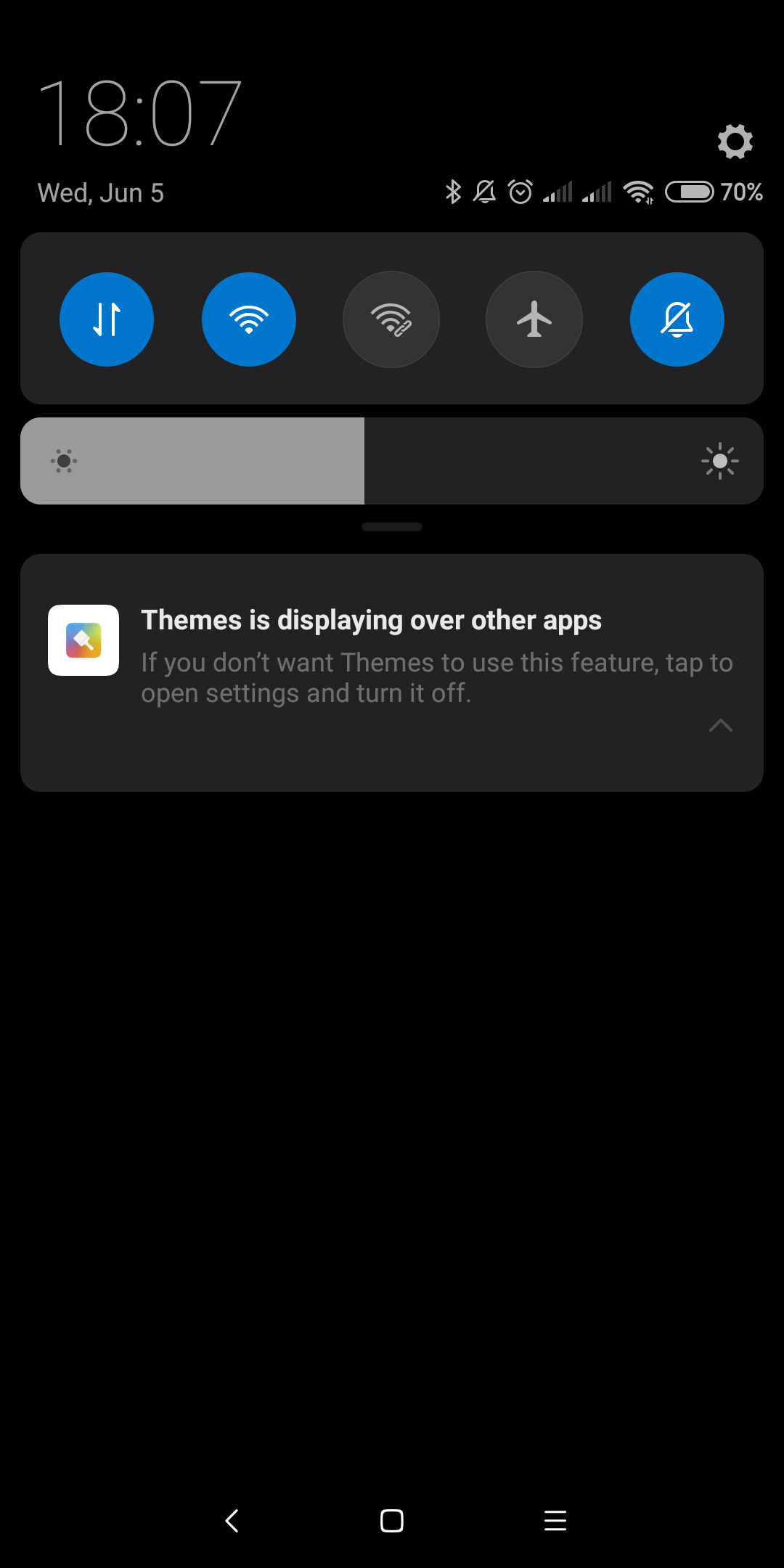Go back using the navigation bar

pyautogui.click(x=232, y=1520)
